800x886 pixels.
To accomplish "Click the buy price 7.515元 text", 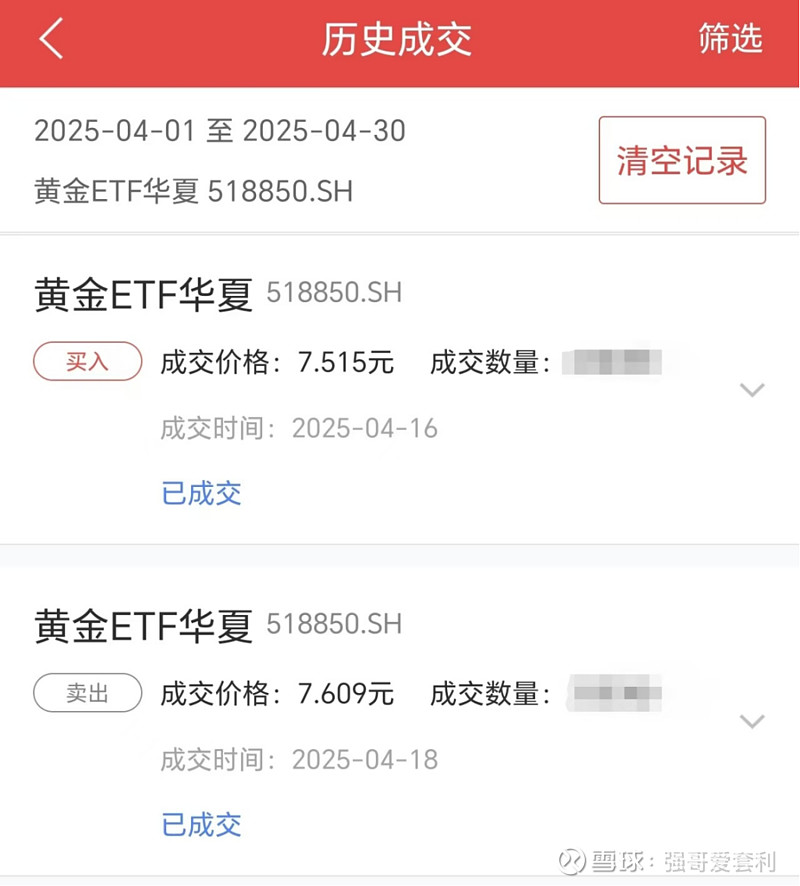I will [x=343, y=362].
